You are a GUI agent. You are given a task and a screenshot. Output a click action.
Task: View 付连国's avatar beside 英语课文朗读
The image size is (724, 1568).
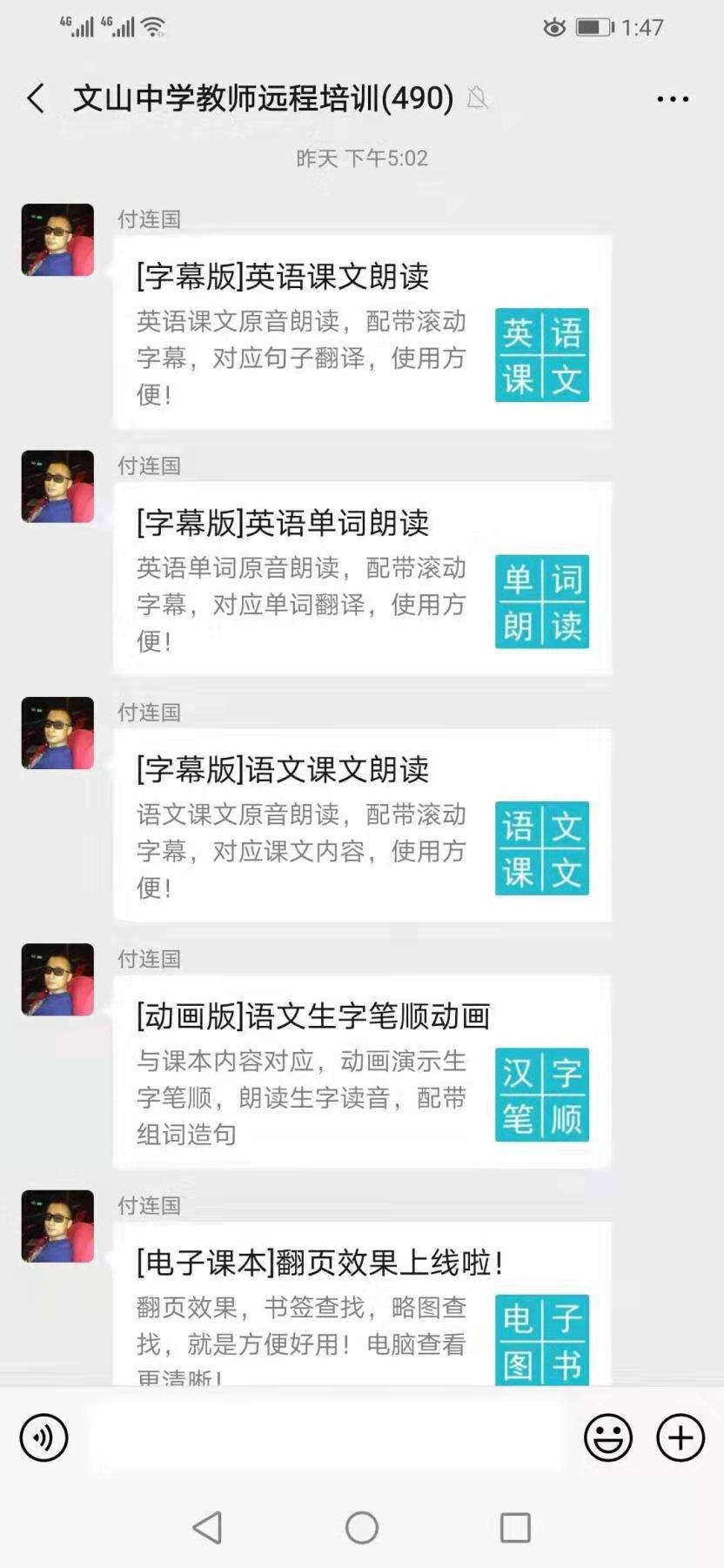[57, 240]
